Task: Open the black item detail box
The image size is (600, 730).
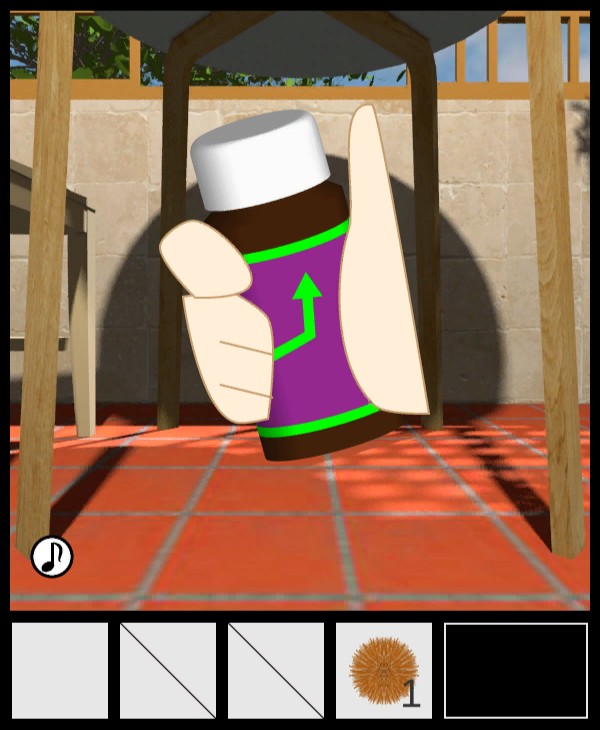Action: click(515, 670)
